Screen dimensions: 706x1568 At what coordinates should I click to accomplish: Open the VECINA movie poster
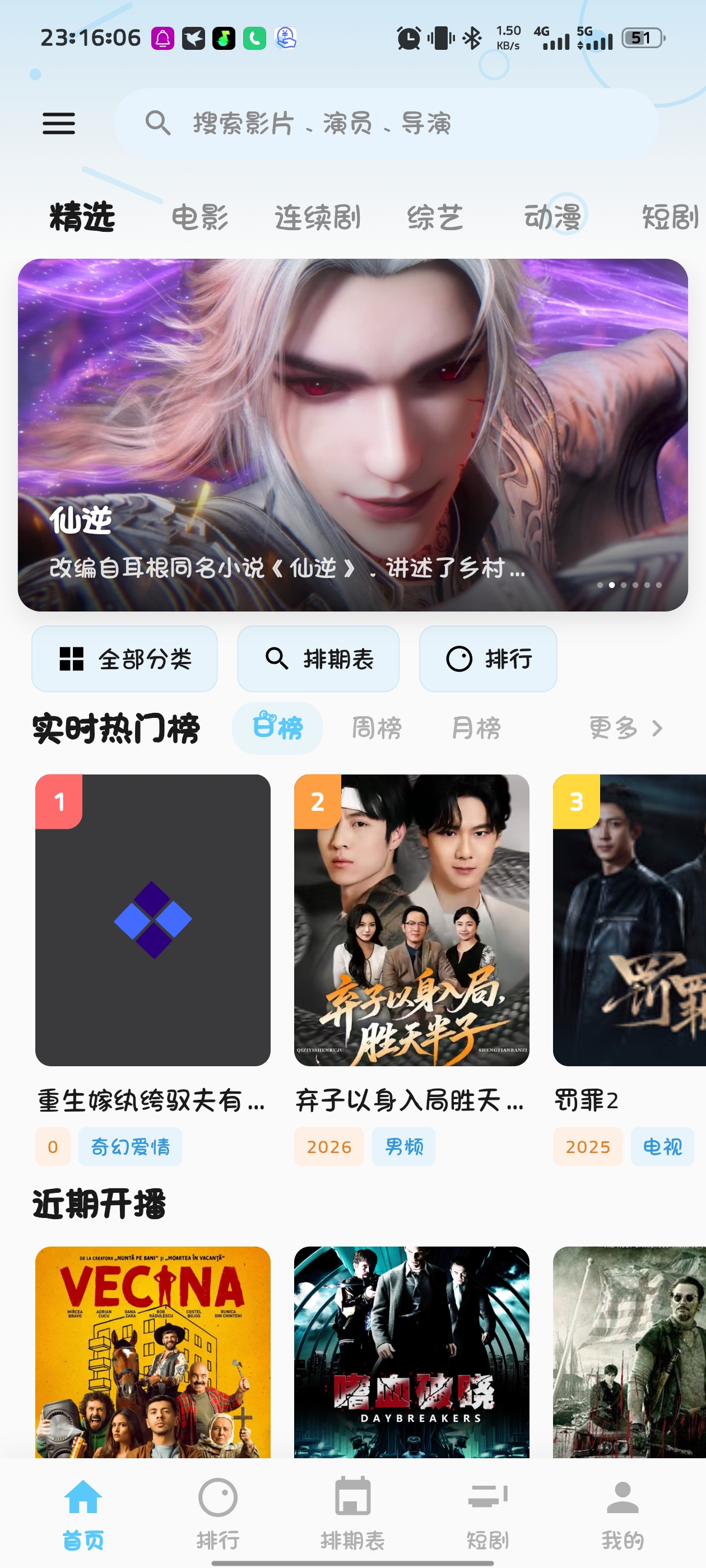point(153,1351)
